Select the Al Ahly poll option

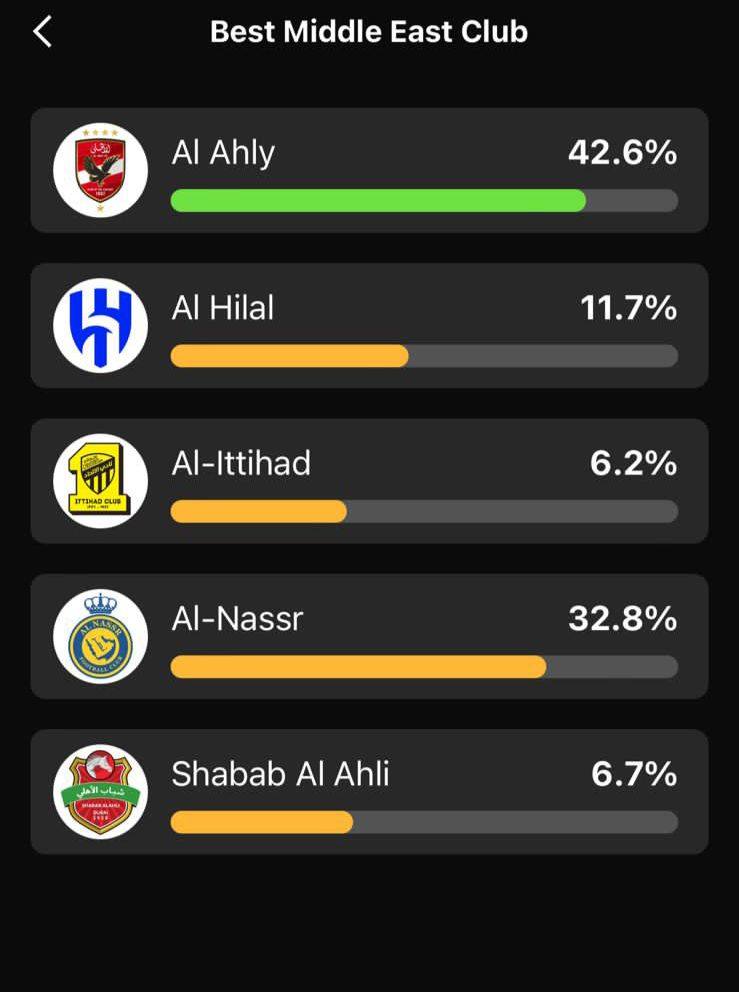[369, 170]
